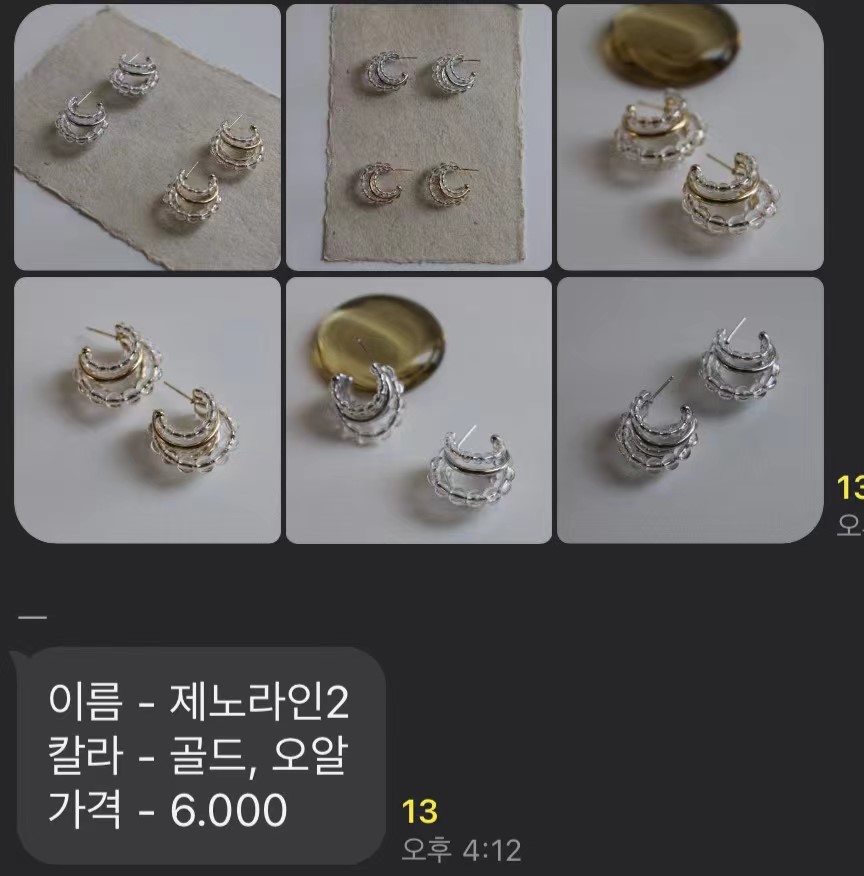The image size is (864, 876).
Task: View gold earrings photo with amber glass disc
Action: click(x=690, y=137)
